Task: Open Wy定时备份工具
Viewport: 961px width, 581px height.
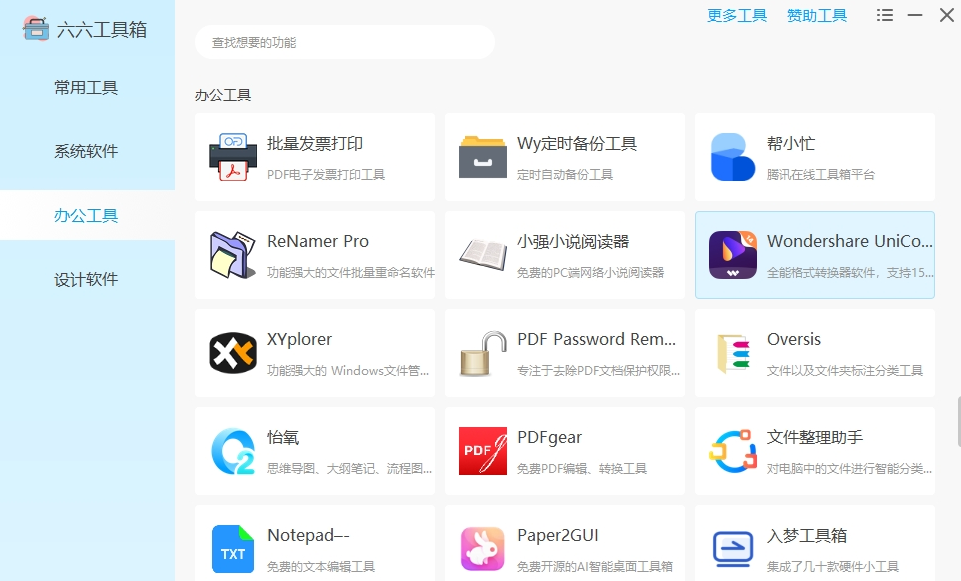Action: [x=565, y=157]
